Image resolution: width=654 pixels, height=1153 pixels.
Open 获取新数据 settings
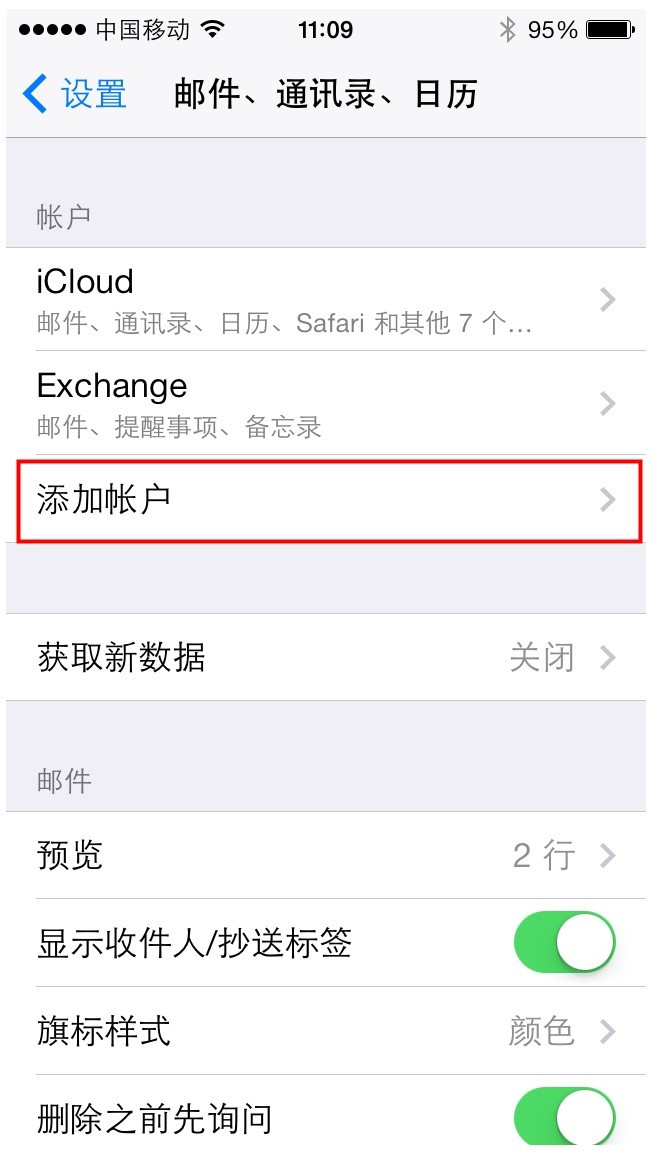tap(327, 657)
